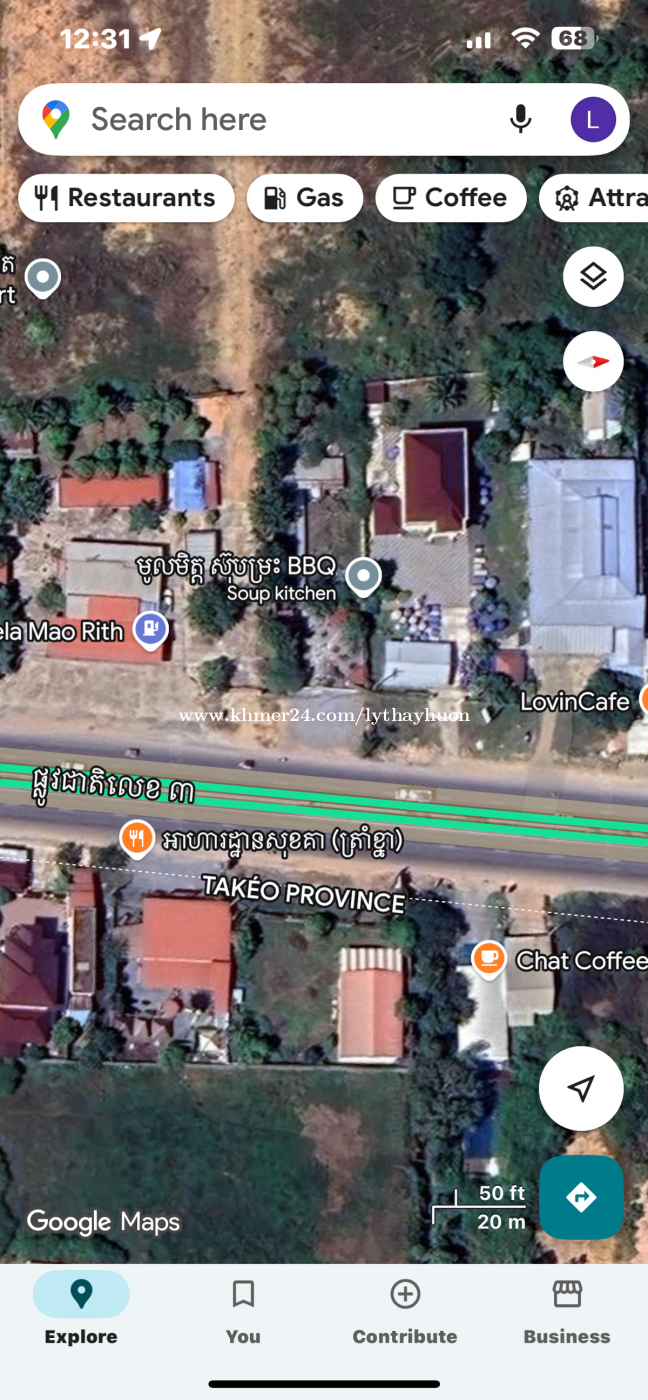This screenshot has width=648, height=1400.
Task: View the Chat Coffee place marker
Action: pyautogui.click(x=488, y=958)
